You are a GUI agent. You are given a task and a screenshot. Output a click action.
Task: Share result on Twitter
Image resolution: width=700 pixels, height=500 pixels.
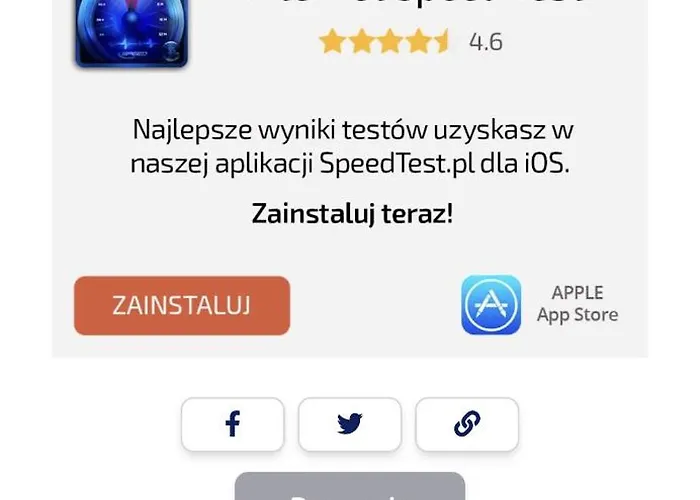(x=349, y=424)
